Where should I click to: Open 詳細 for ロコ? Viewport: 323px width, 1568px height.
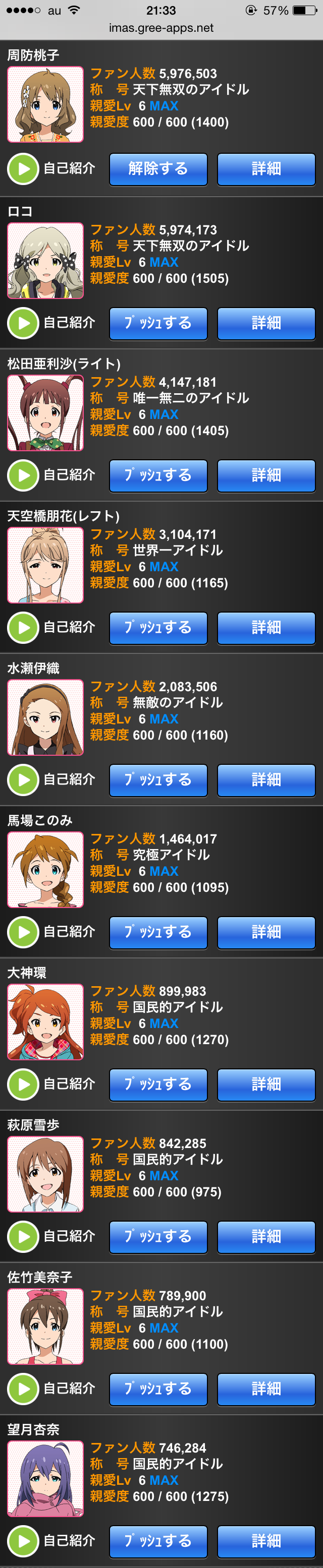[265, 323]
